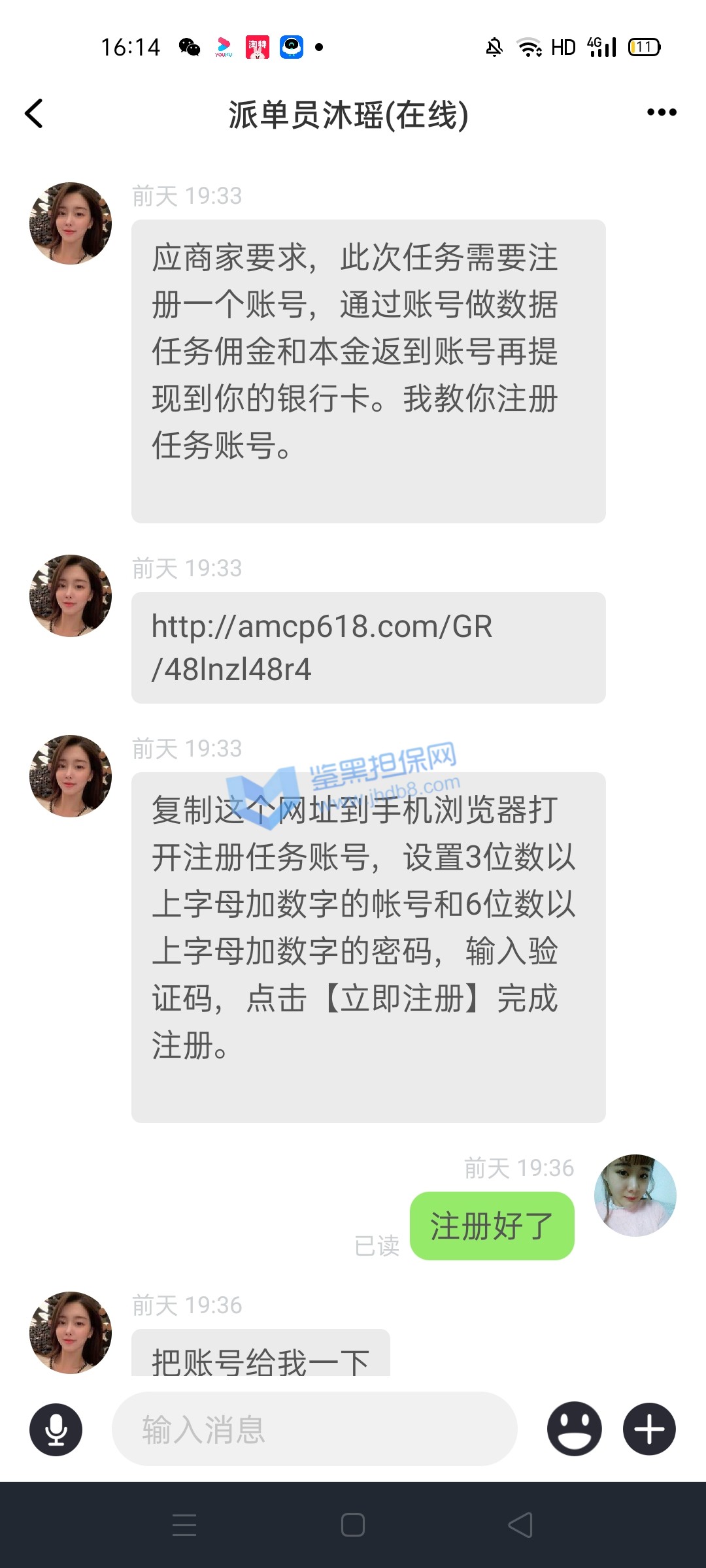The height and width of the screenshot is (1568, 706).
Task: Go back from the chat
Action: click(34, 114)
